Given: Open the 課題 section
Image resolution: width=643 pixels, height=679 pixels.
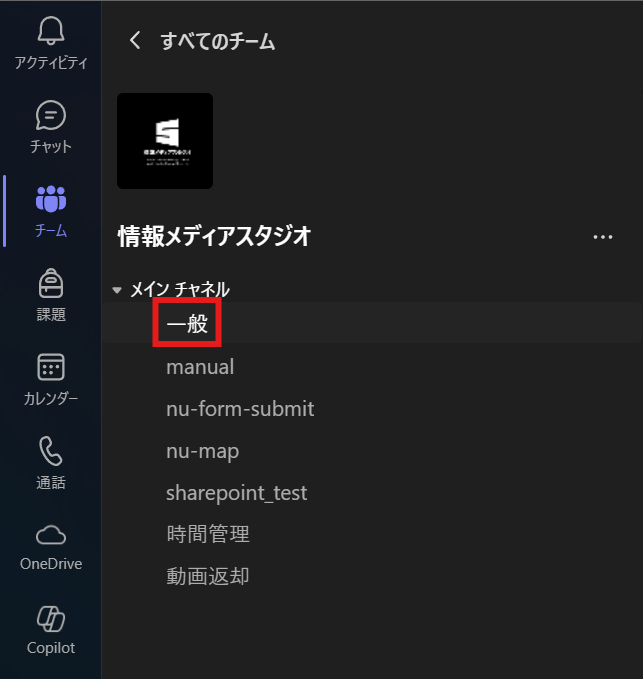Looking at the screenshot, I should coord(51,295).
